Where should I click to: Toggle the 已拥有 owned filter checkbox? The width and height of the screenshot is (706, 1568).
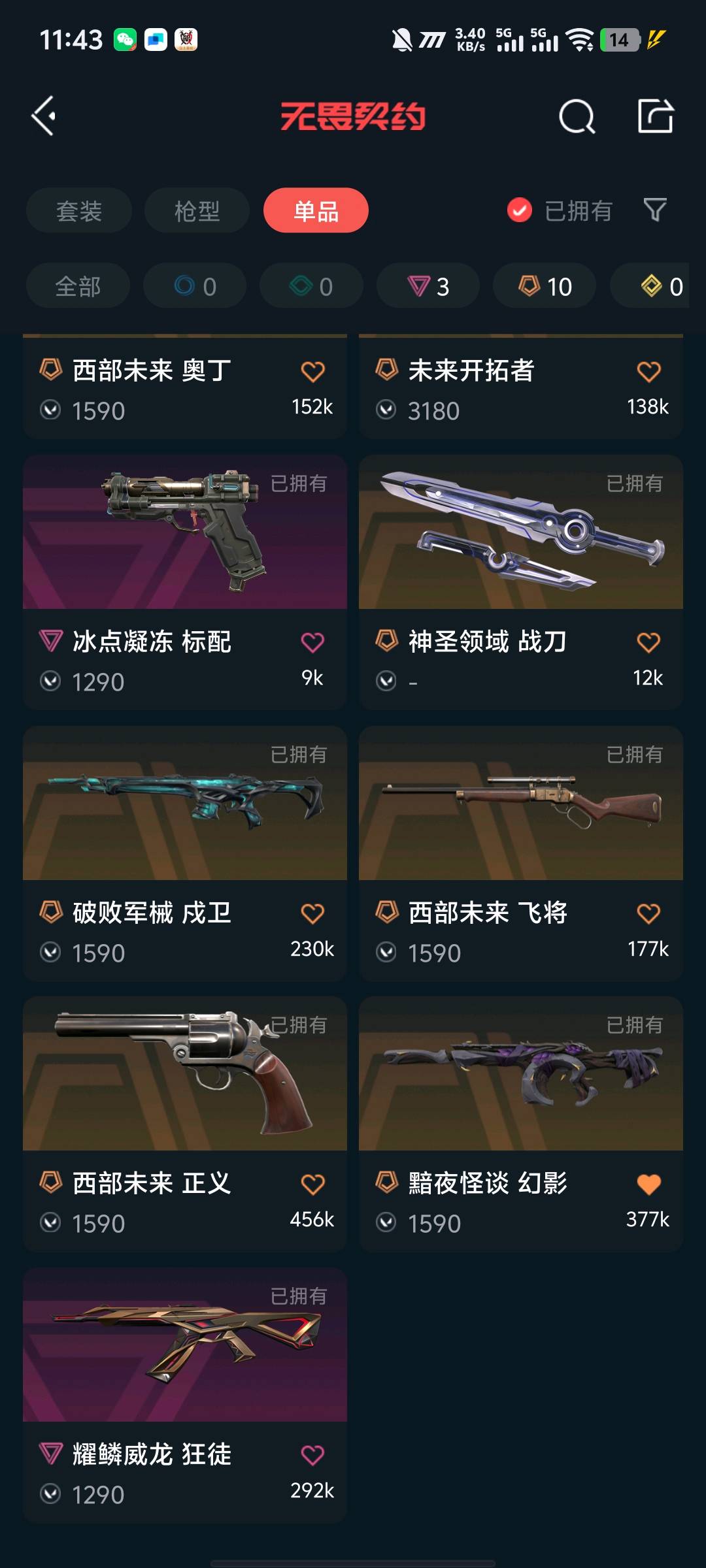coord(520,210)
